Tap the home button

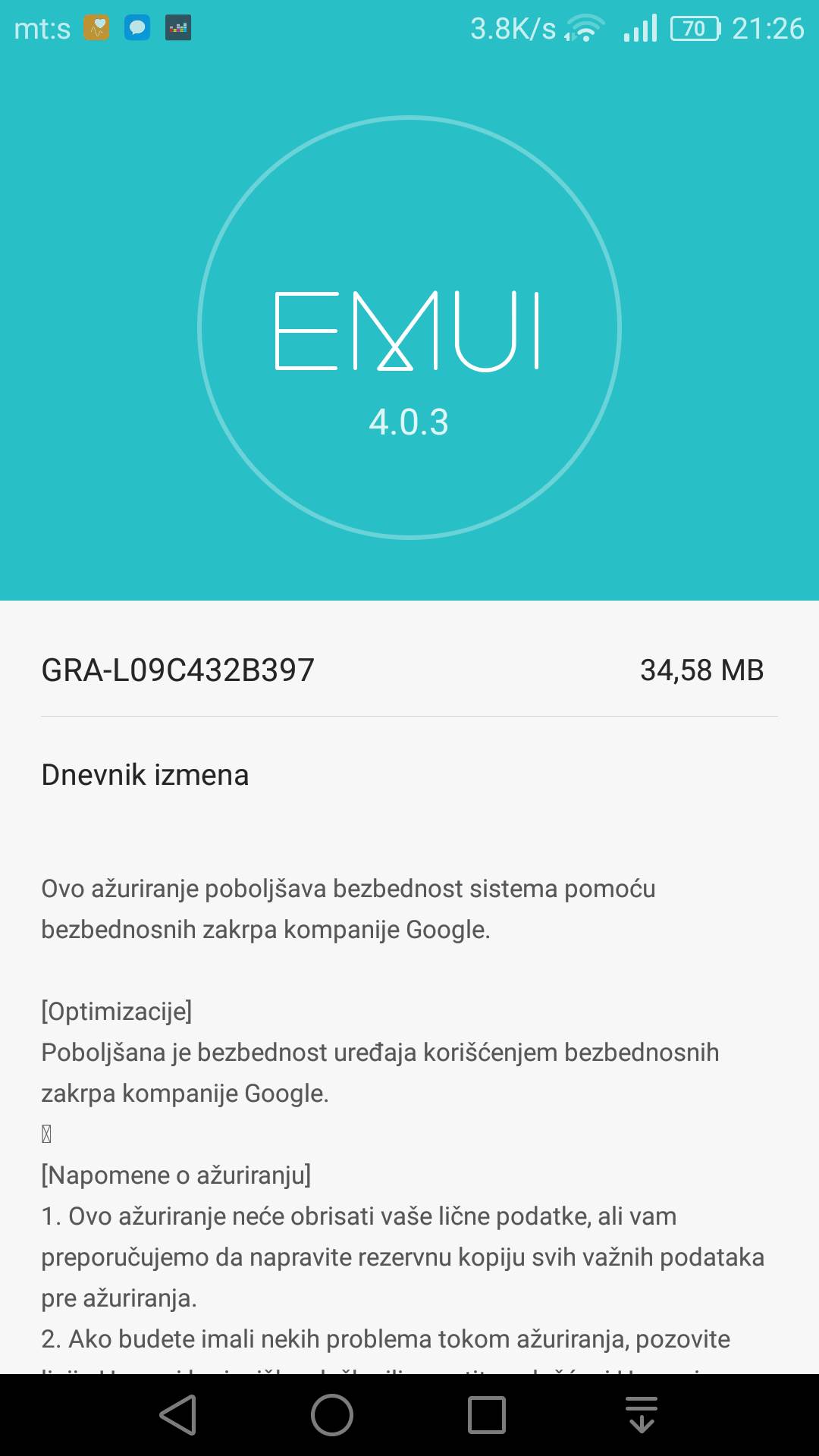pos(332,1415)
